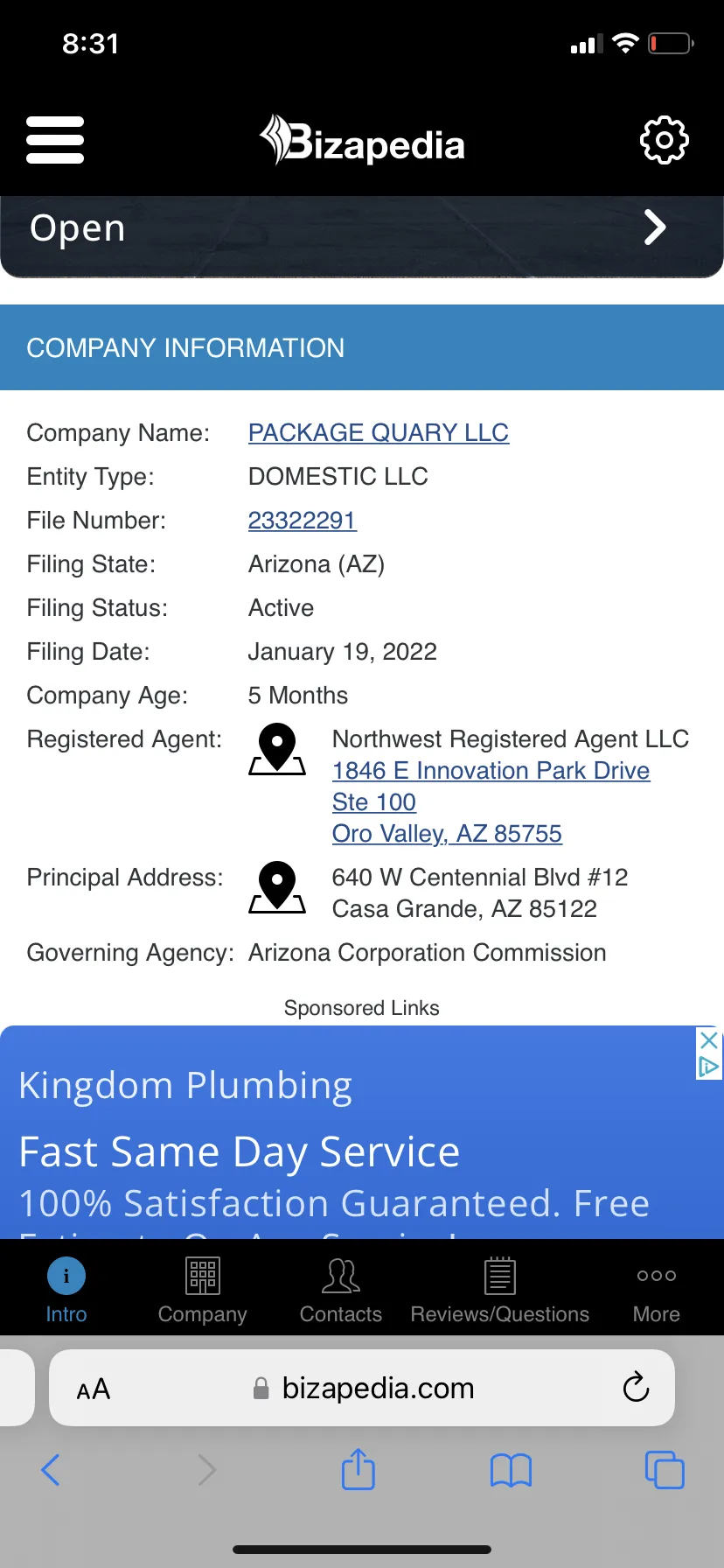Tap the map pin next to Registered Agent
Screen dimensions: 724x1568
click(277, 749)
